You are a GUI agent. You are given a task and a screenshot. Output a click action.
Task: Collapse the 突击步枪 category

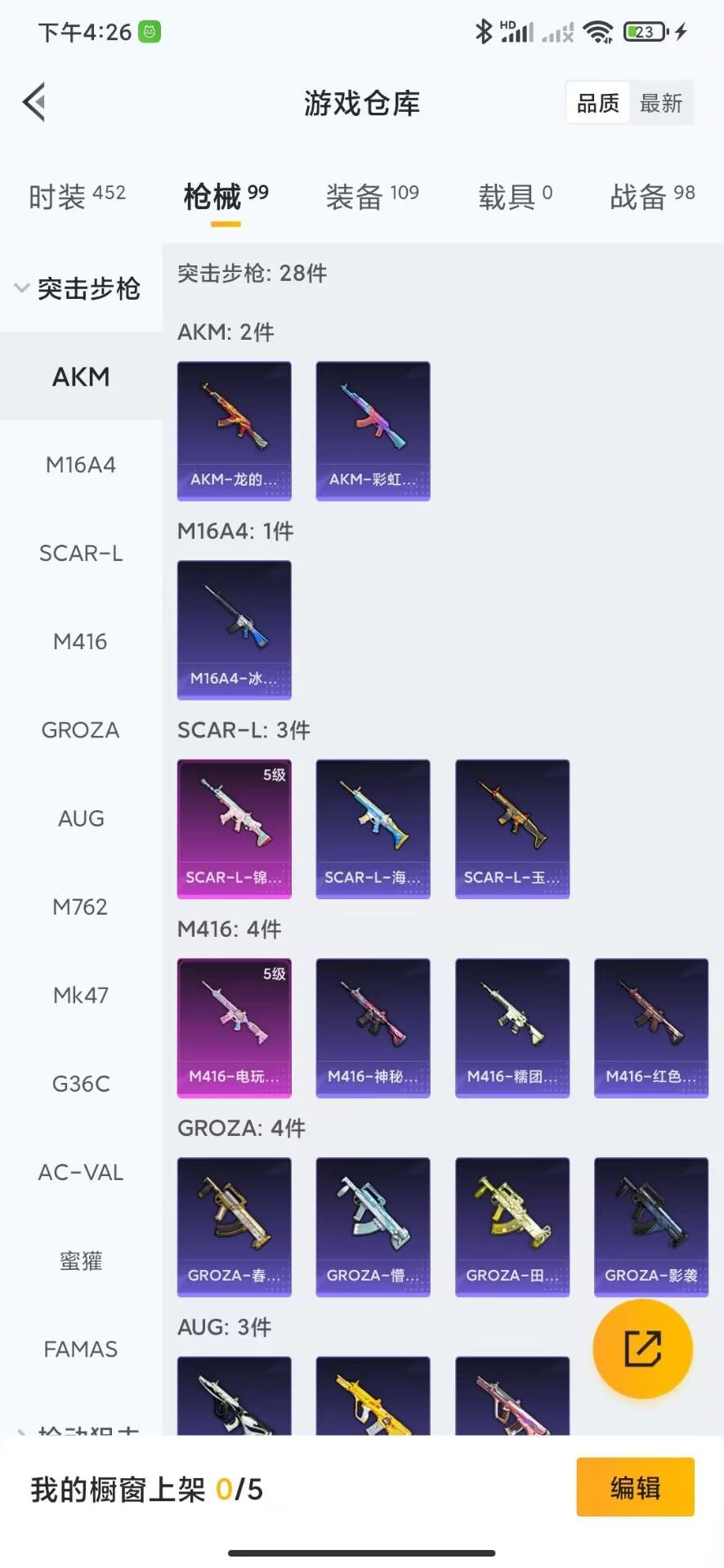click(78, 288)
